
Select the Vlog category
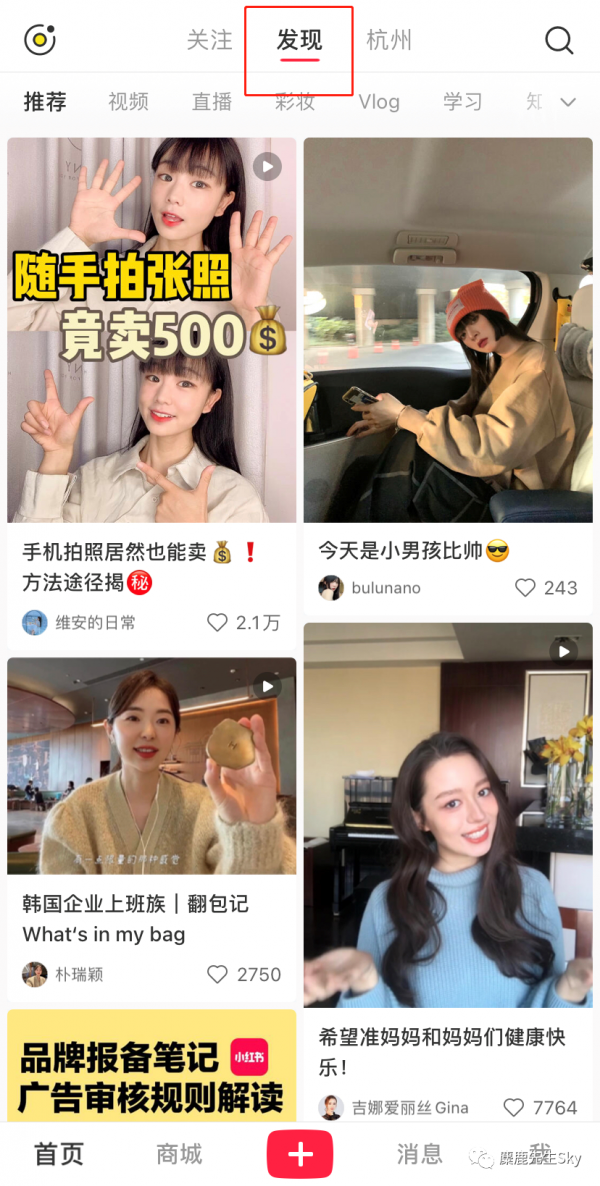[x=379, y=102]
